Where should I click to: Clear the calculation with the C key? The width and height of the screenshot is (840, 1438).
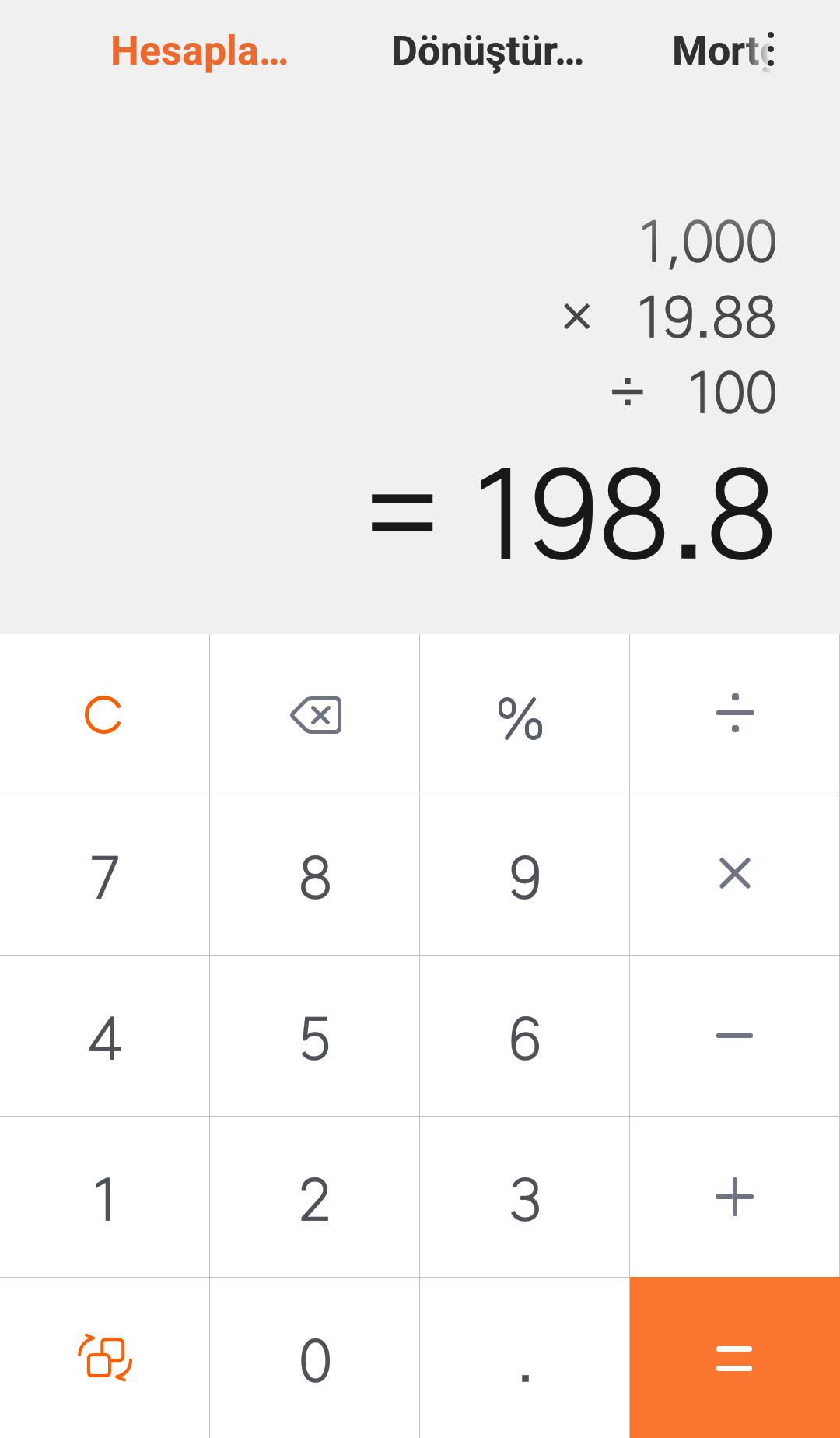click(104, 714)
